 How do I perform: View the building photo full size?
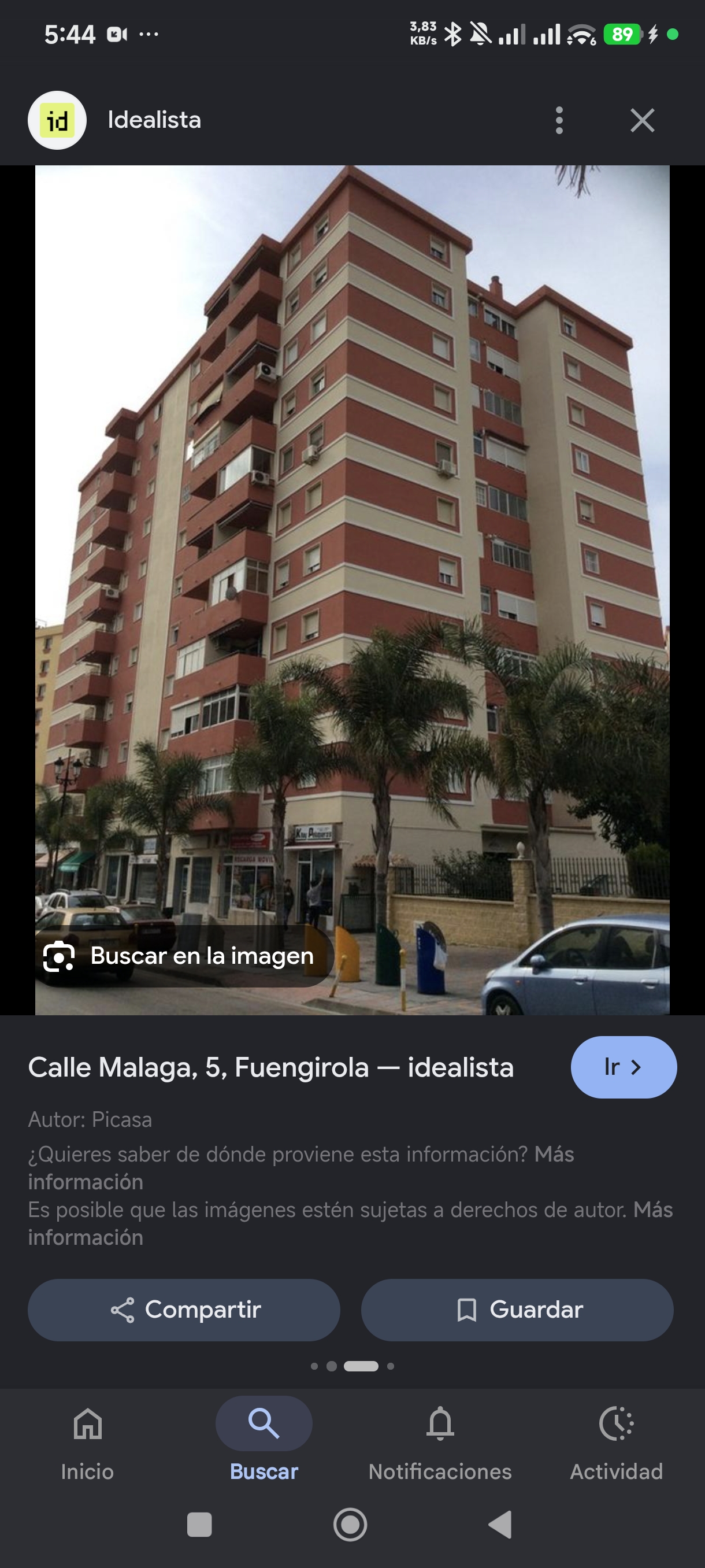pyautogui.click(x=352, y=589)
